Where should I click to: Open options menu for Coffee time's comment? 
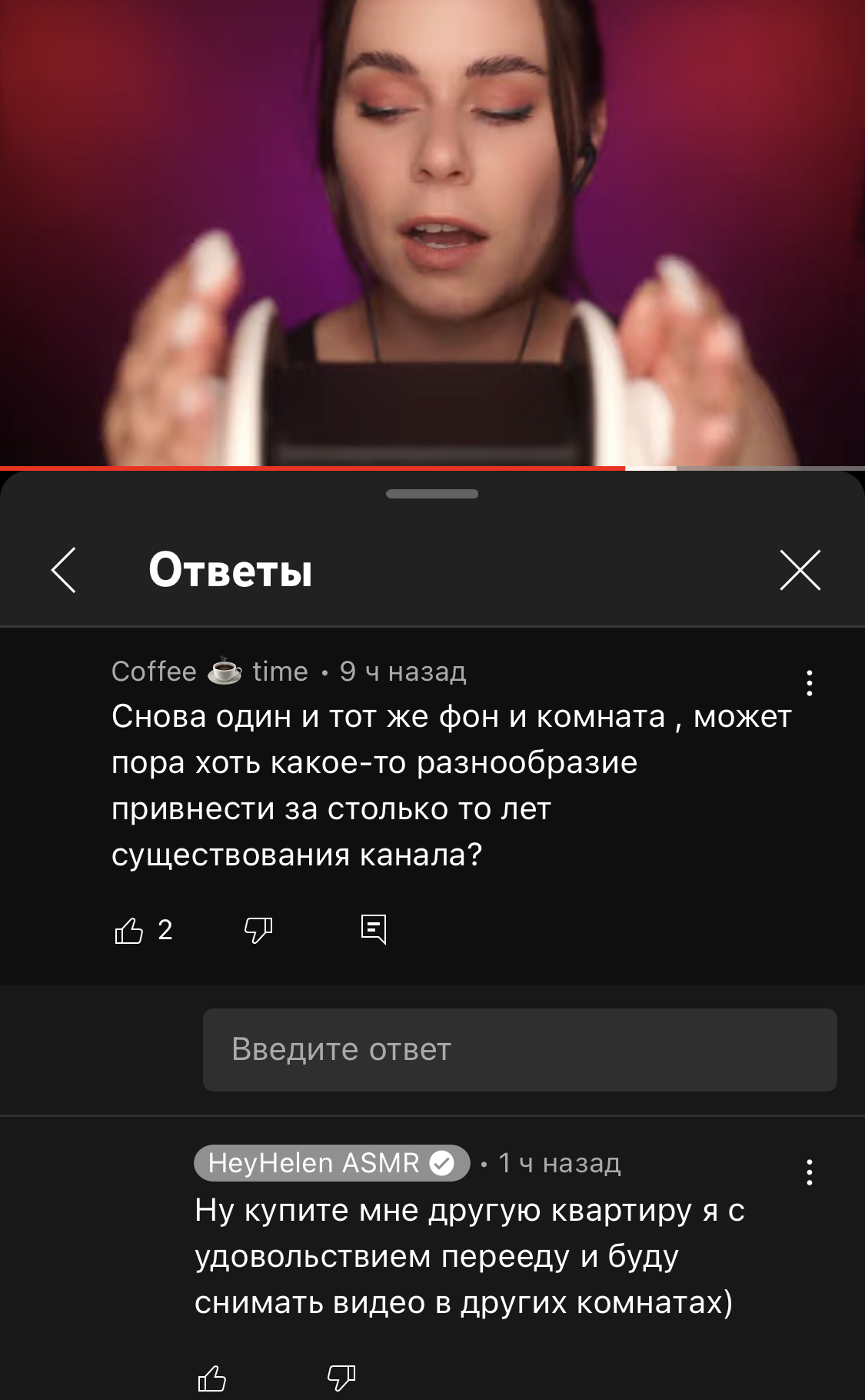[809, 683]
